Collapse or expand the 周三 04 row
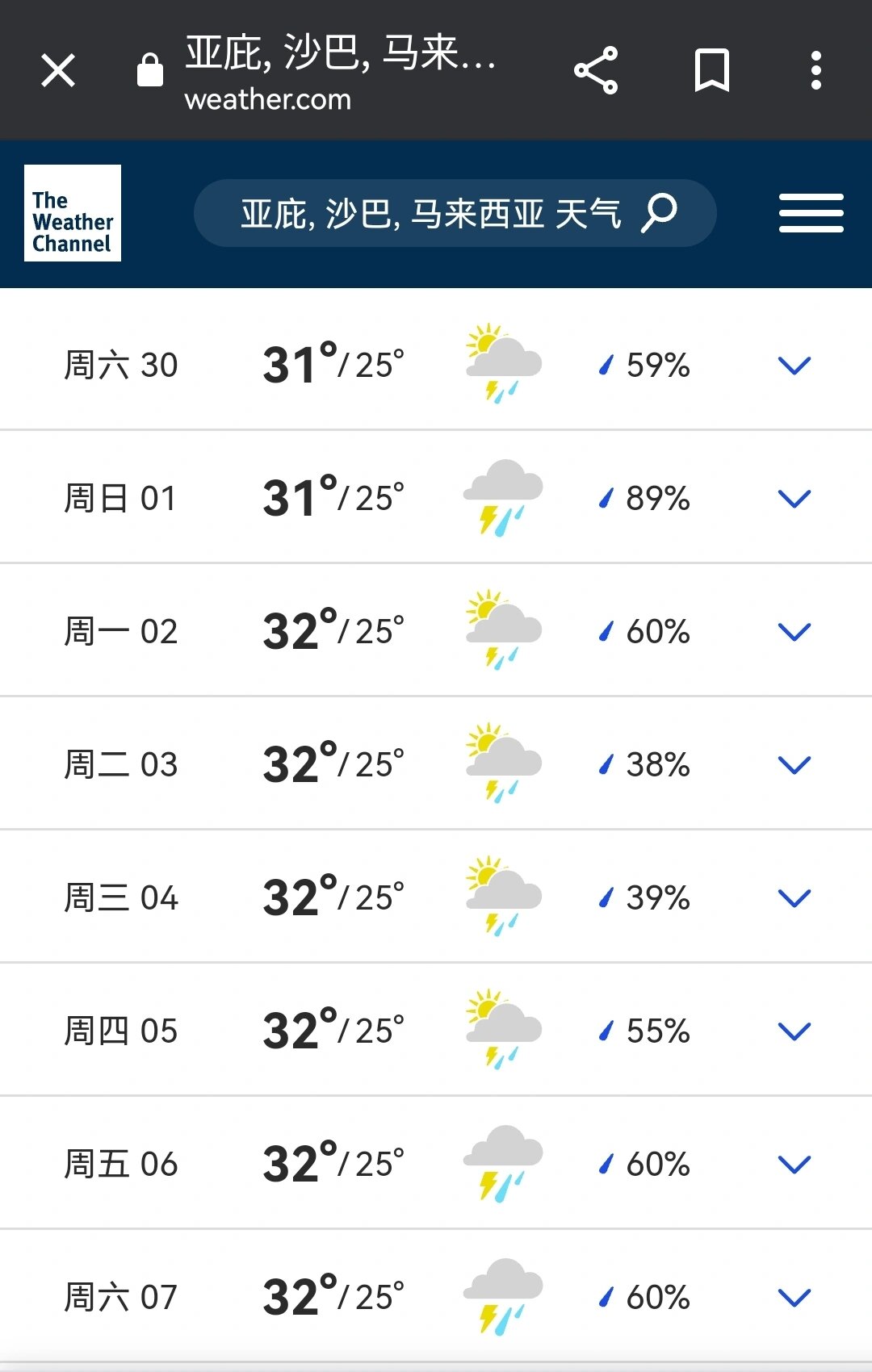This screenshot has height=1372, width=872. coord(793,897)
